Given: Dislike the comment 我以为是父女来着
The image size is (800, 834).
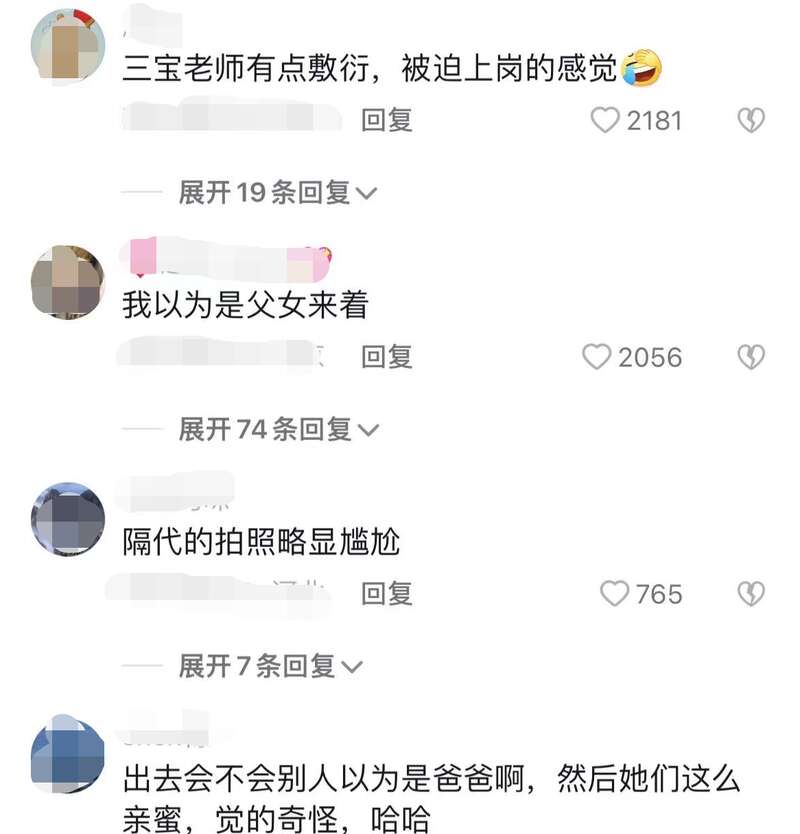Looking at the screenshot, I should (x=750, y=357).
